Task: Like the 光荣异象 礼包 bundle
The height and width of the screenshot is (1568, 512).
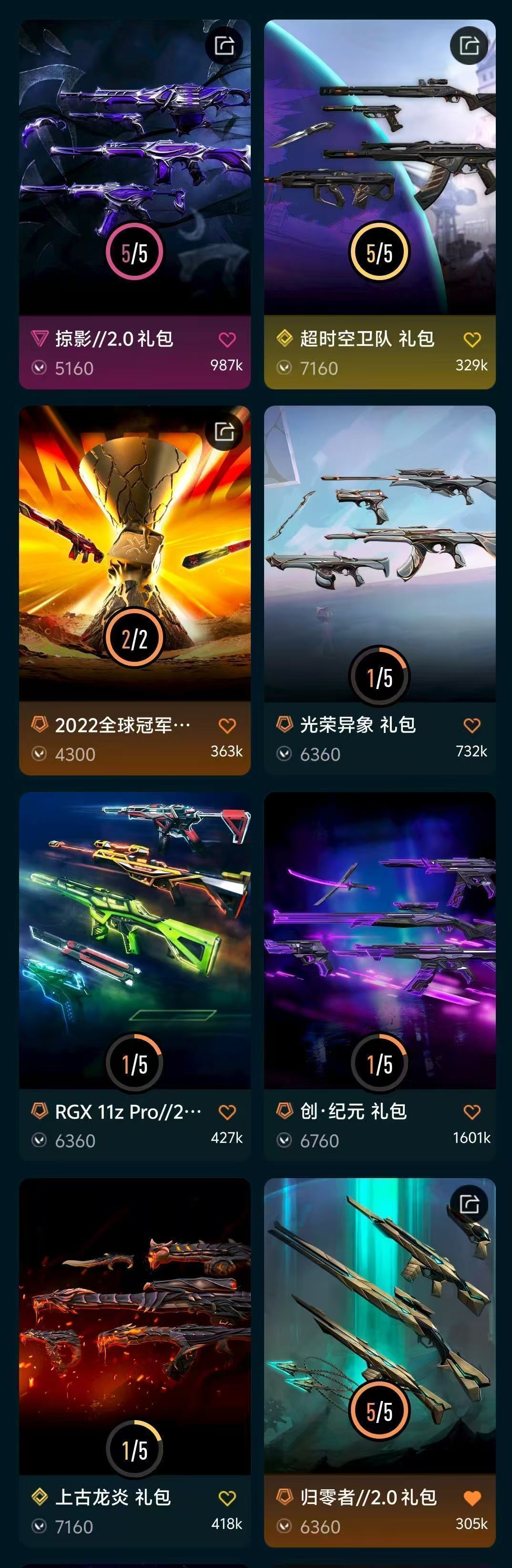Action: click(x=472, y=725)
